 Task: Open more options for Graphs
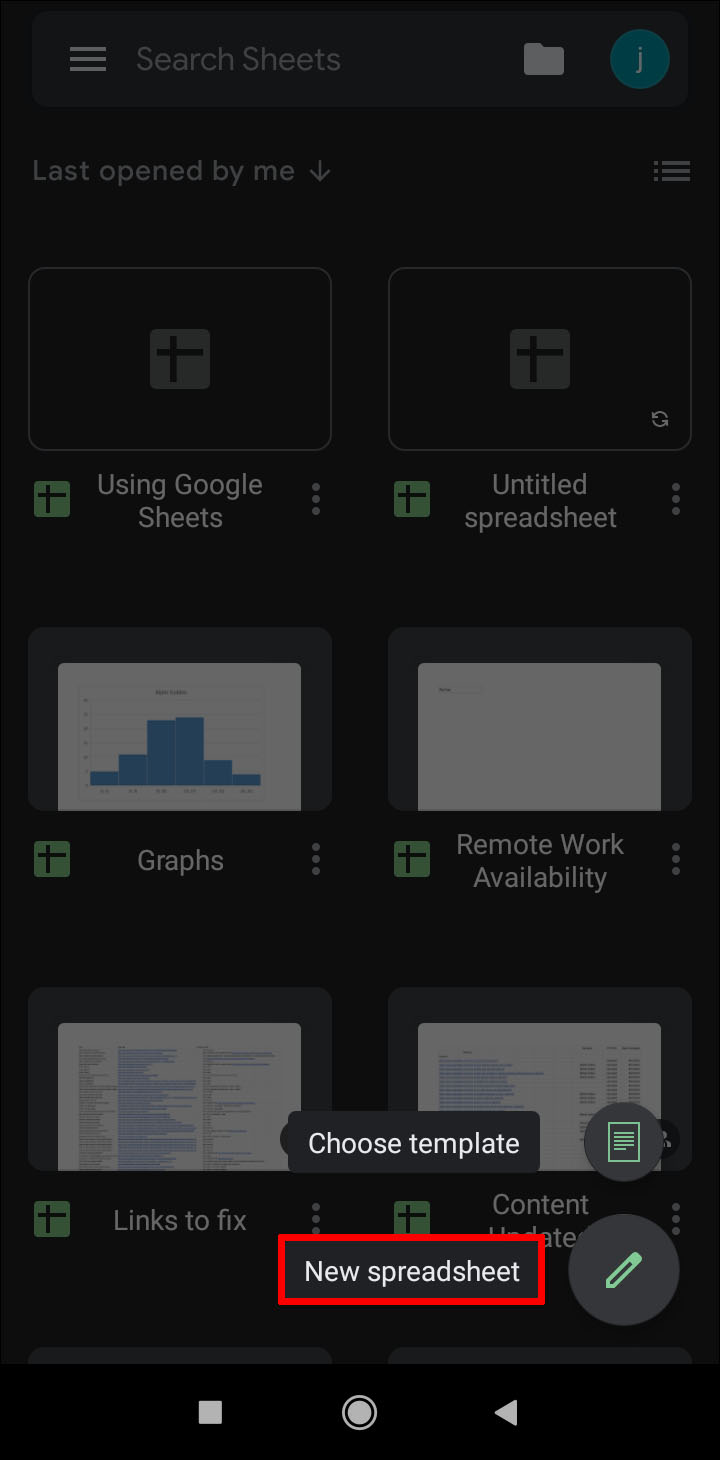click(x=316, y=859)
